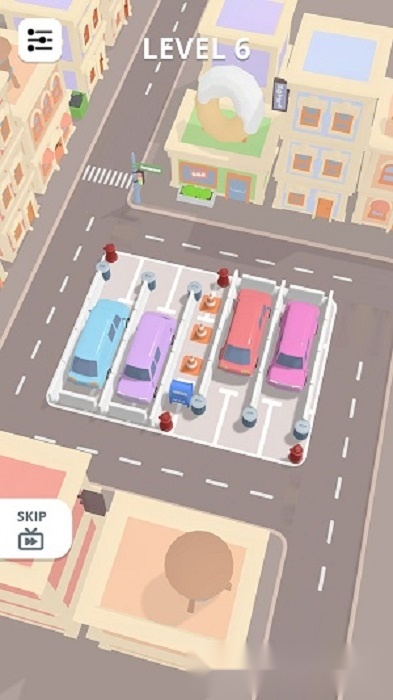393x700 pixels.
Task: Select the red car
Action: tap(246, 331)
